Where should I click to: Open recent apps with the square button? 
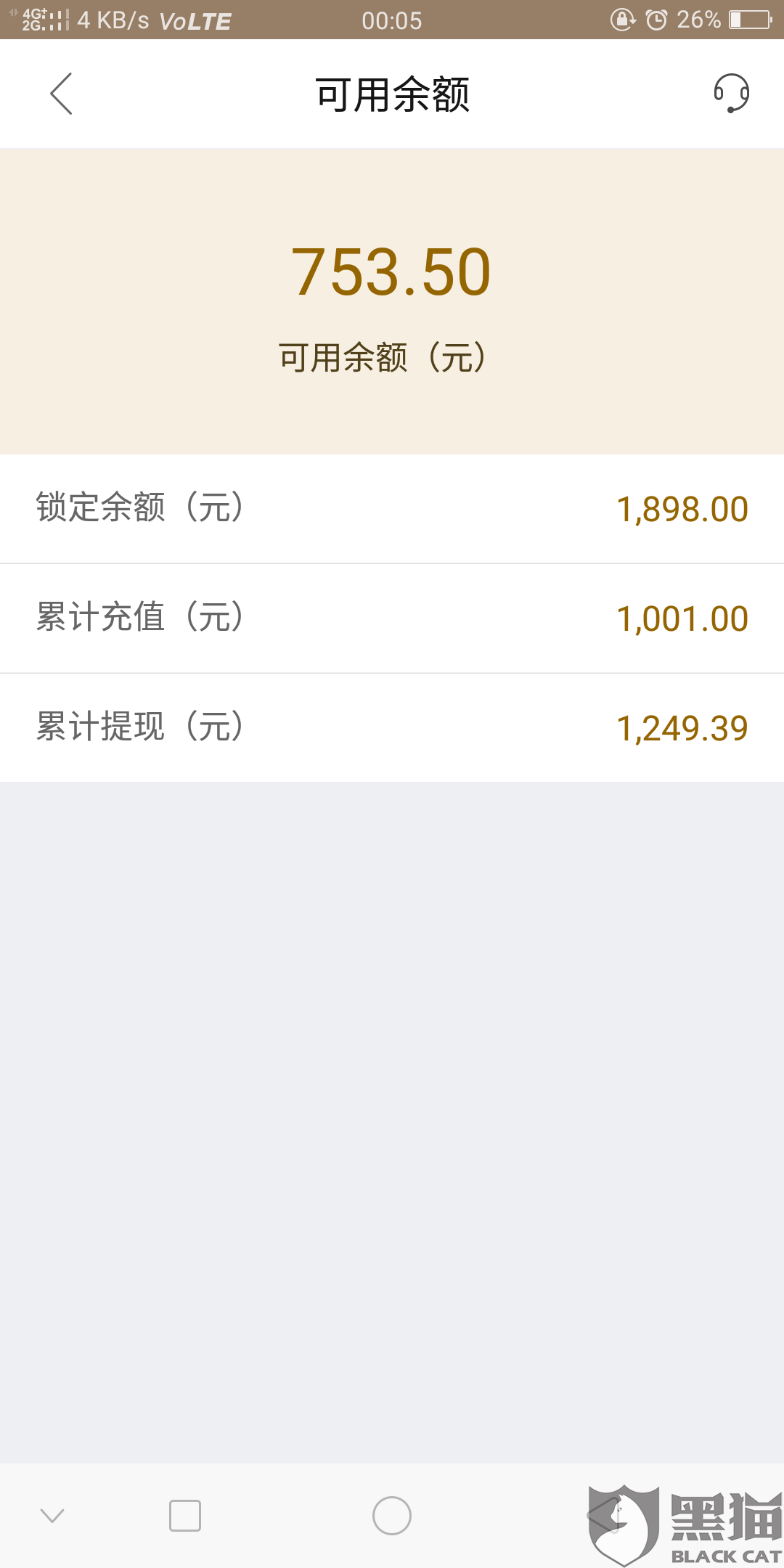click(185, 1516)
